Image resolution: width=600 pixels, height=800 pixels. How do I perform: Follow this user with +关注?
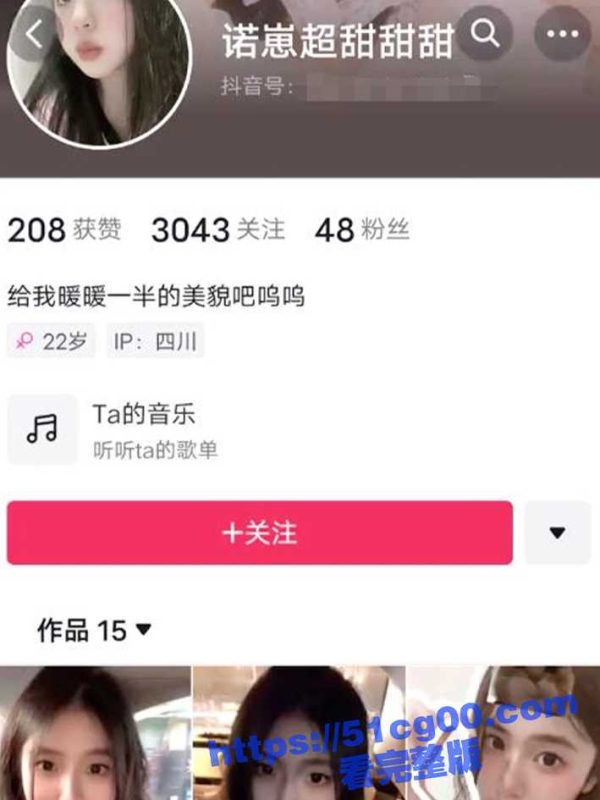[260, 533]
